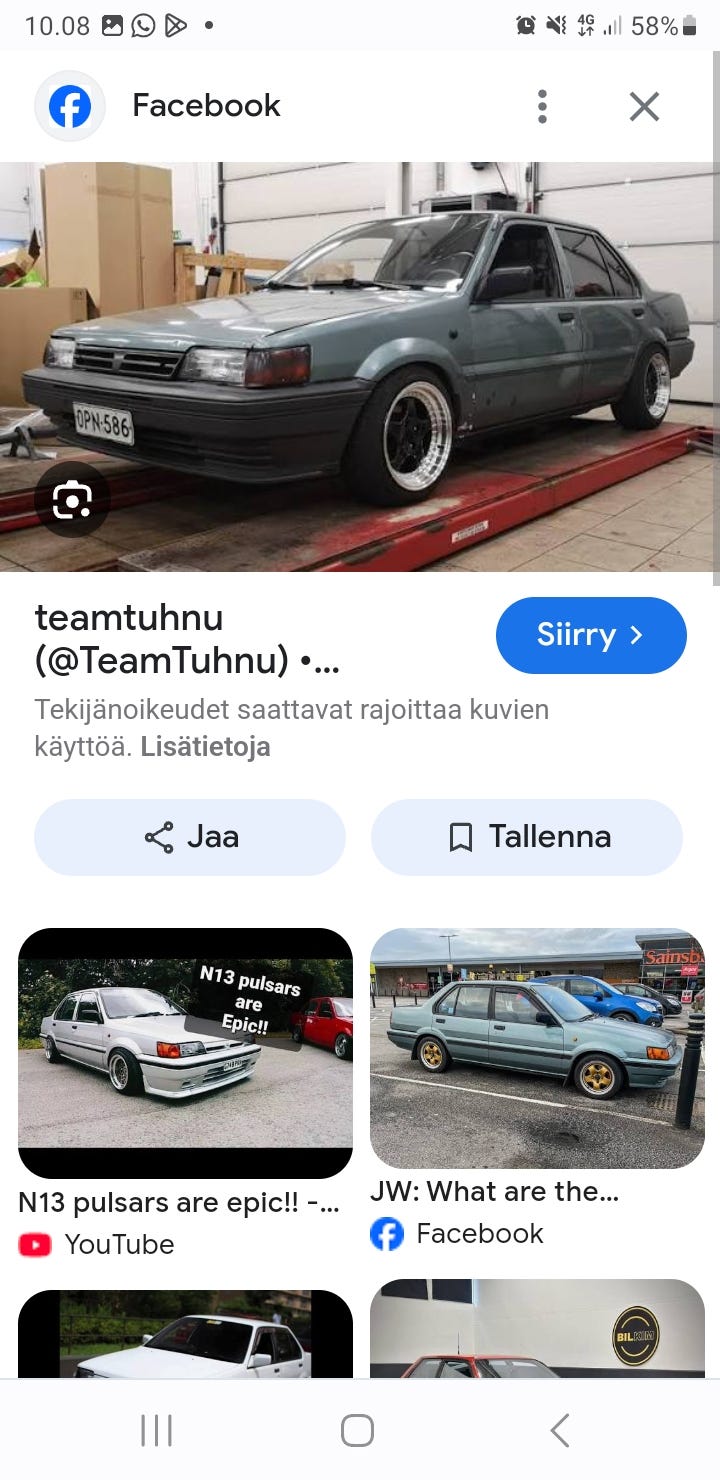Screen dimensions: 720x1480
Task: Share the image with Jaa
Action: click(x=190, y=837)
